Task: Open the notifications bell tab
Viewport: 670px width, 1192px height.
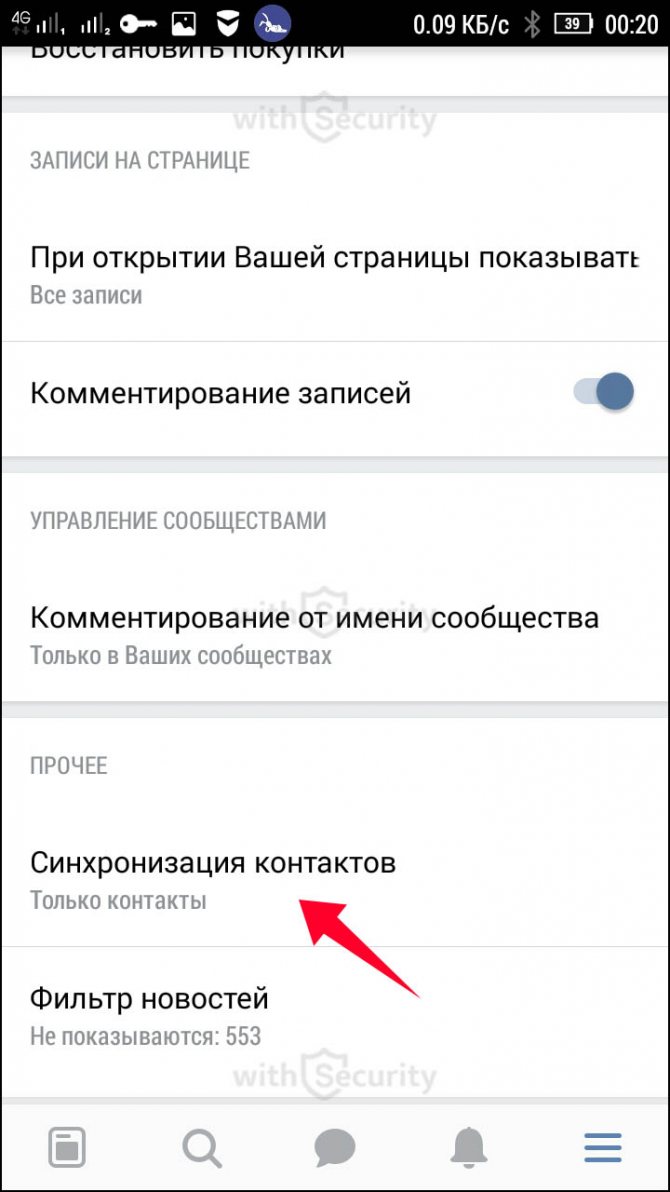Action: click(469, 1147)
